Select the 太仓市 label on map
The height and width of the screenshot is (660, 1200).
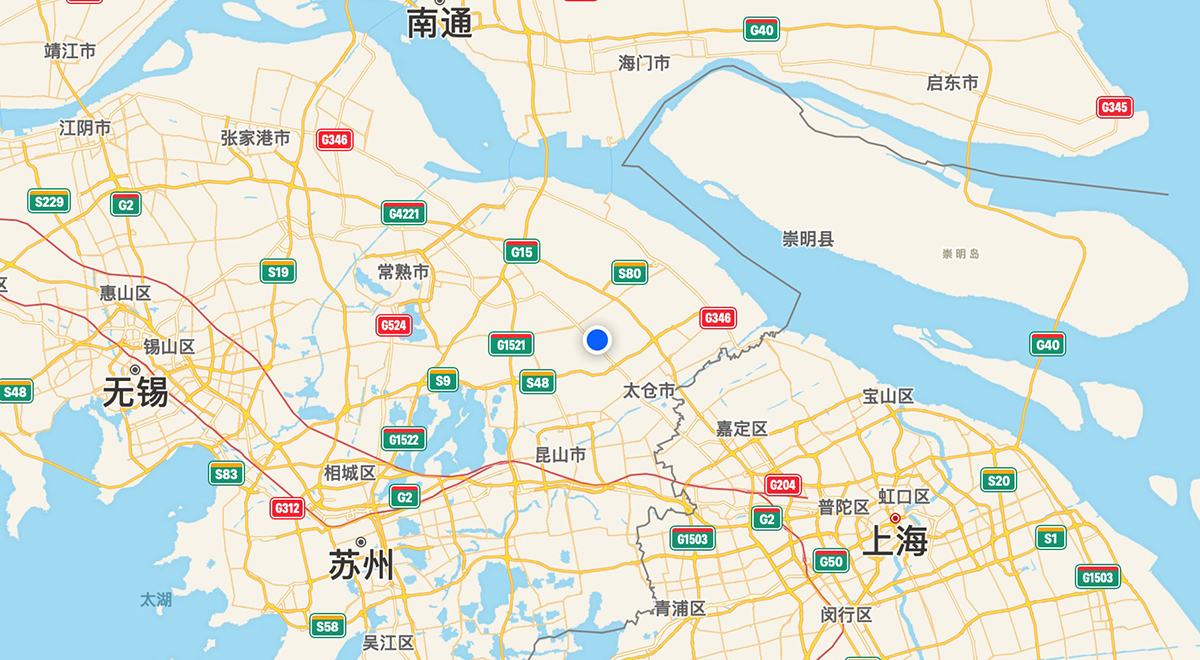[x=649, y=390]
